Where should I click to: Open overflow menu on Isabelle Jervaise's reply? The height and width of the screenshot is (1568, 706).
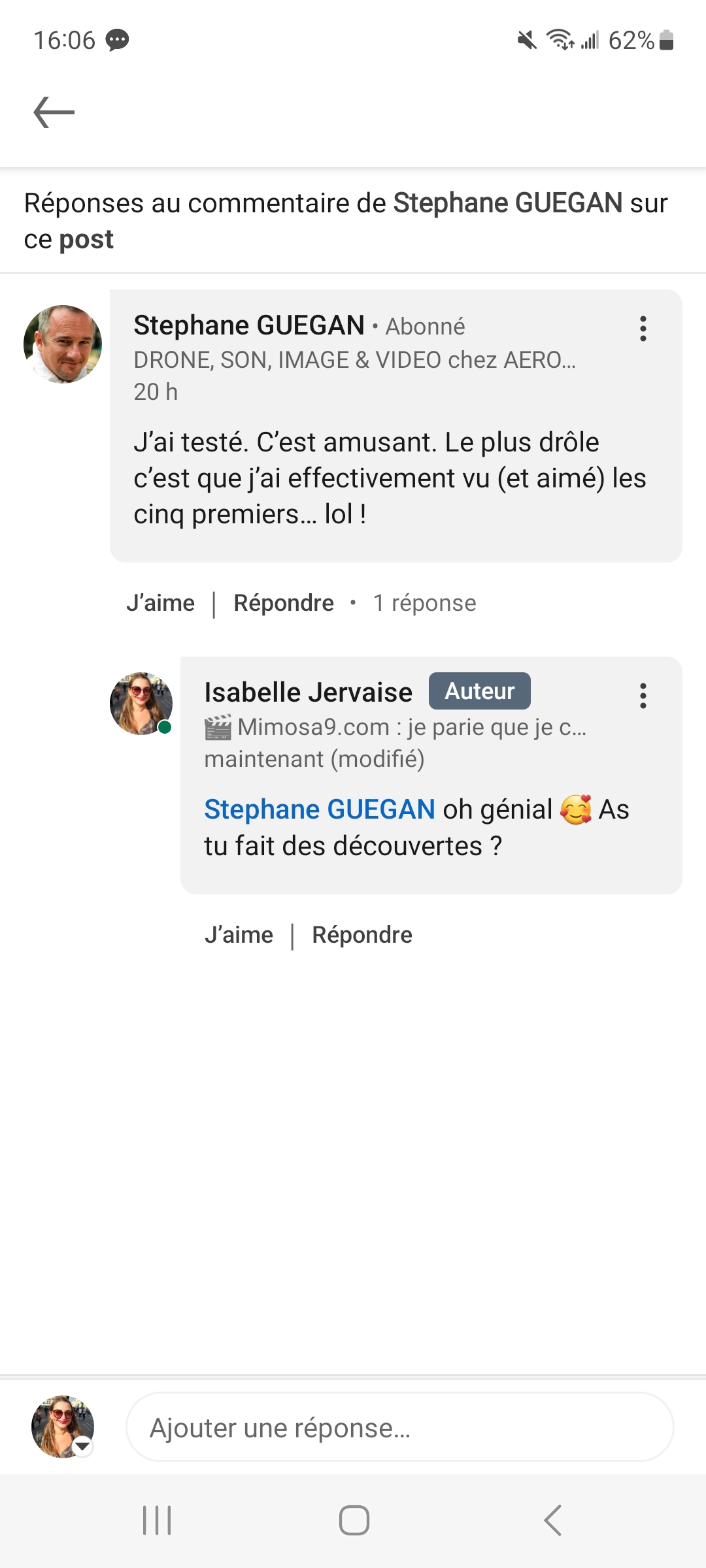pyautogui.click(x=643, y=696)
